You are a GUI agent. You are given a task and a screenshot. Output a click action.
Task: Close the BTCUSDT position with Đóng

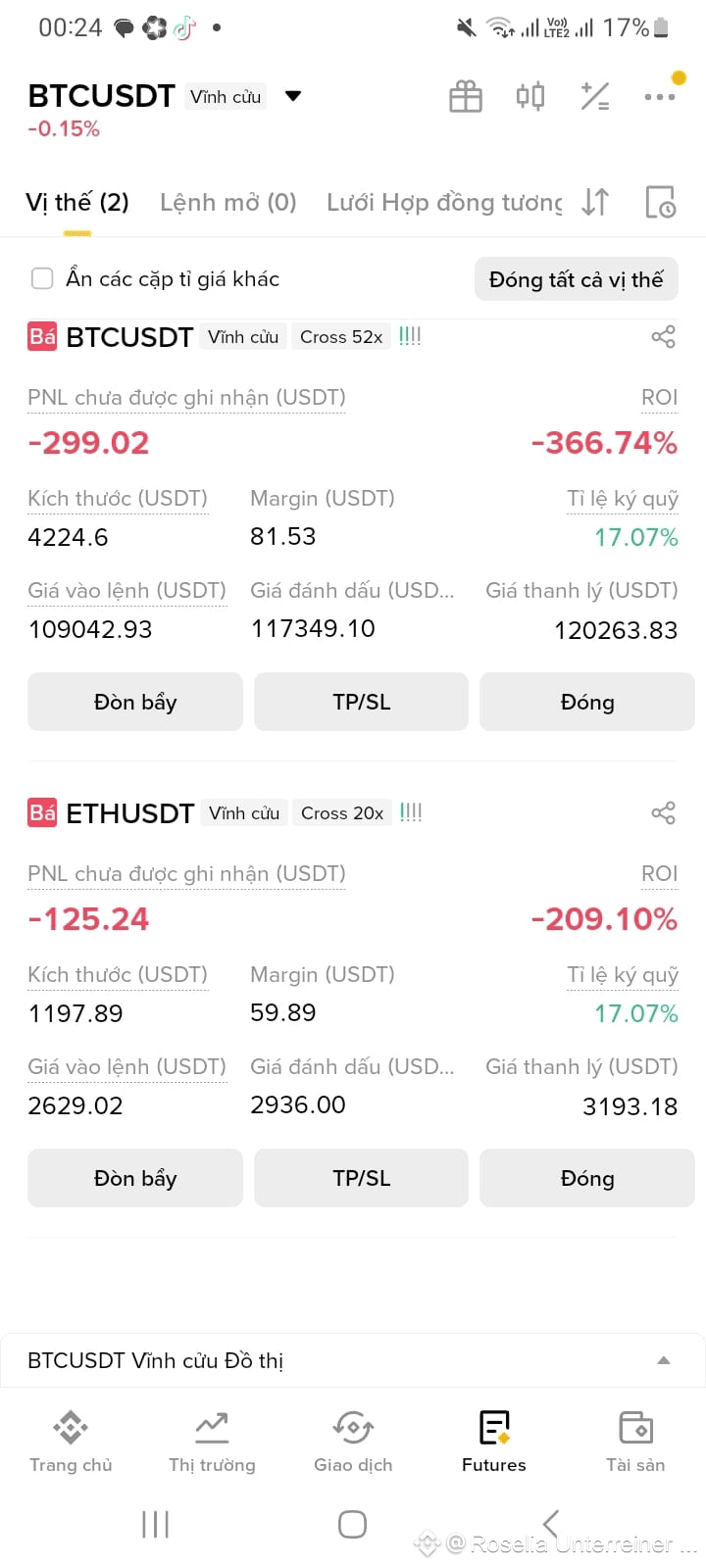pos(587,702)
